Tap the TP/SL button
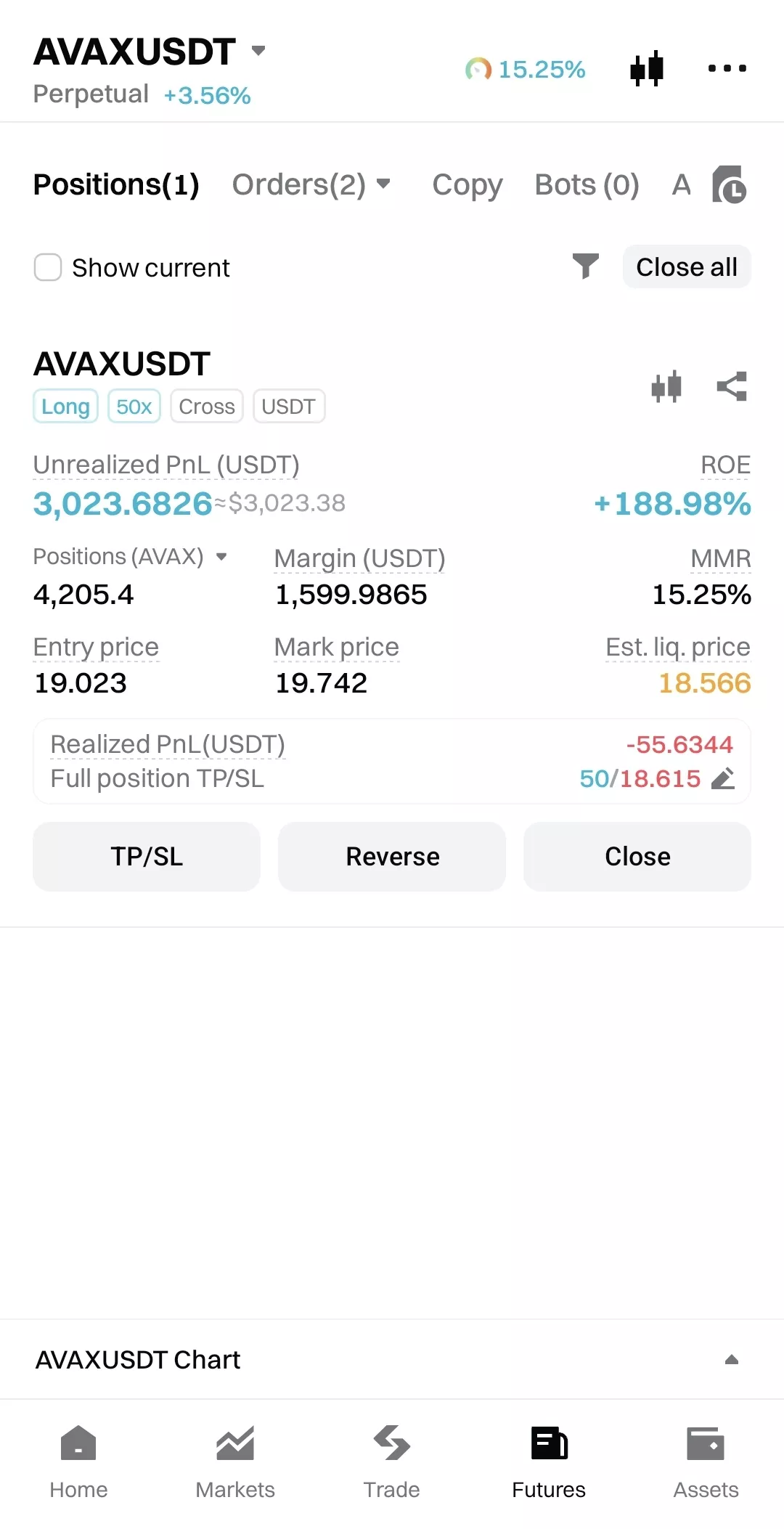Screen dimensions: 784x1529 coord(147,857)
